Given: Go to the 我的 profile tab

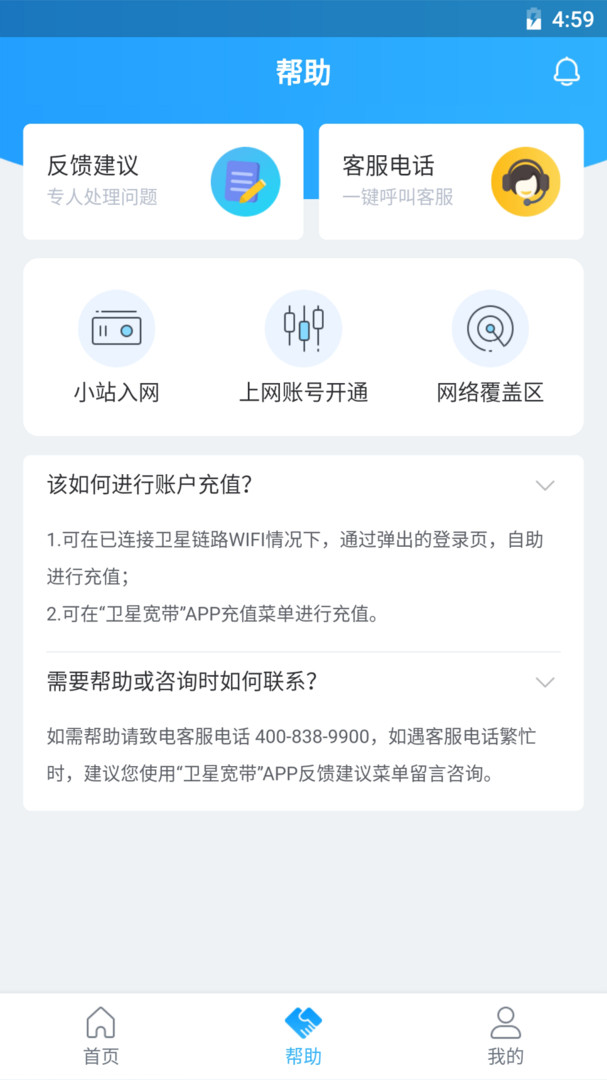Looking at the screenshot, I should tap(505, 1035).
